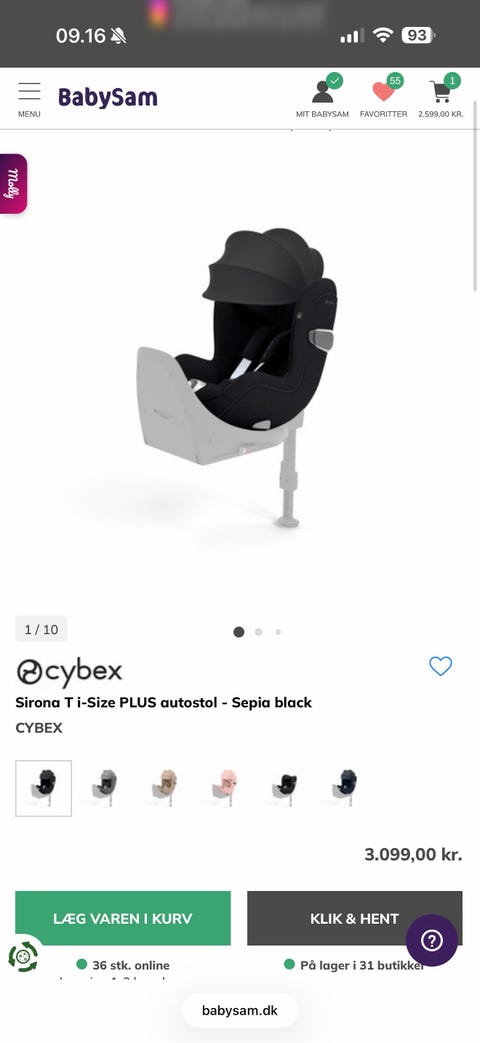
Task: Open the help question mark button
Action: point(432,940)
